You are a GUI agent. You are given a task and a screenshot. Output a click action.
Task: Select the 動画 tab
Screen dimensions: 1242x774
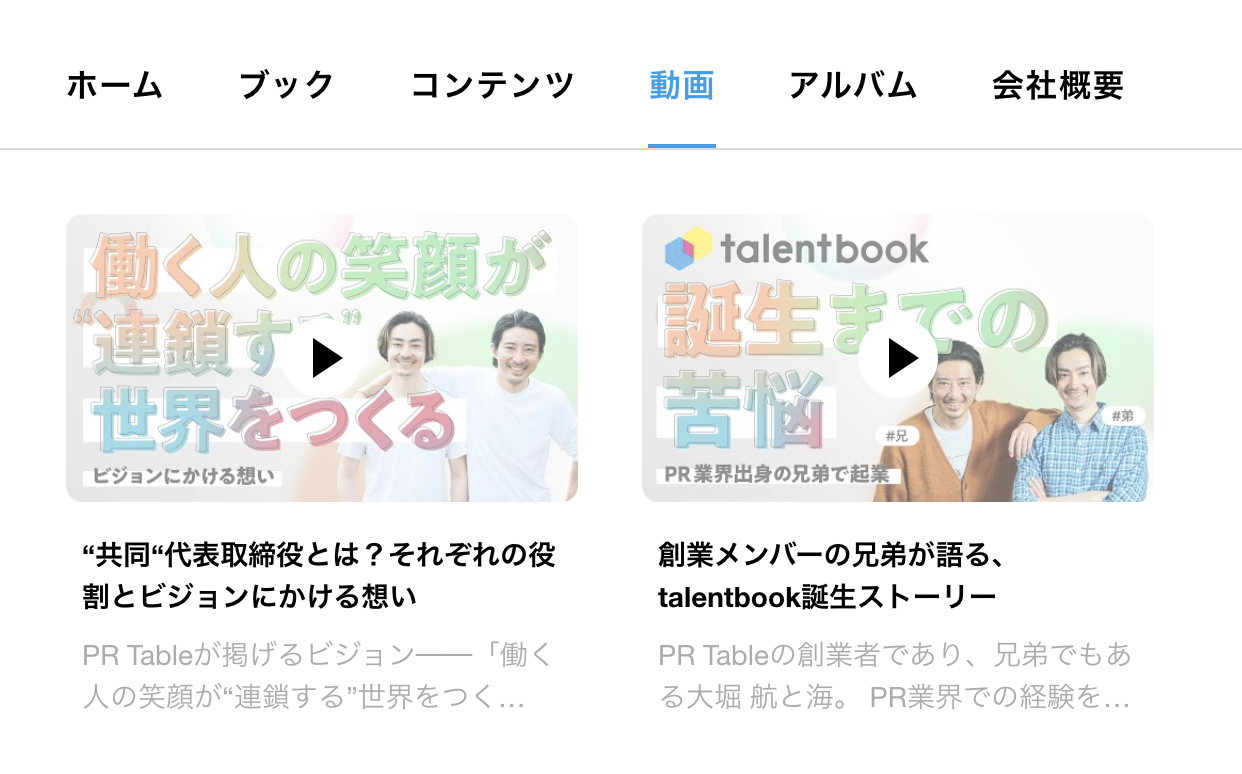681,86
